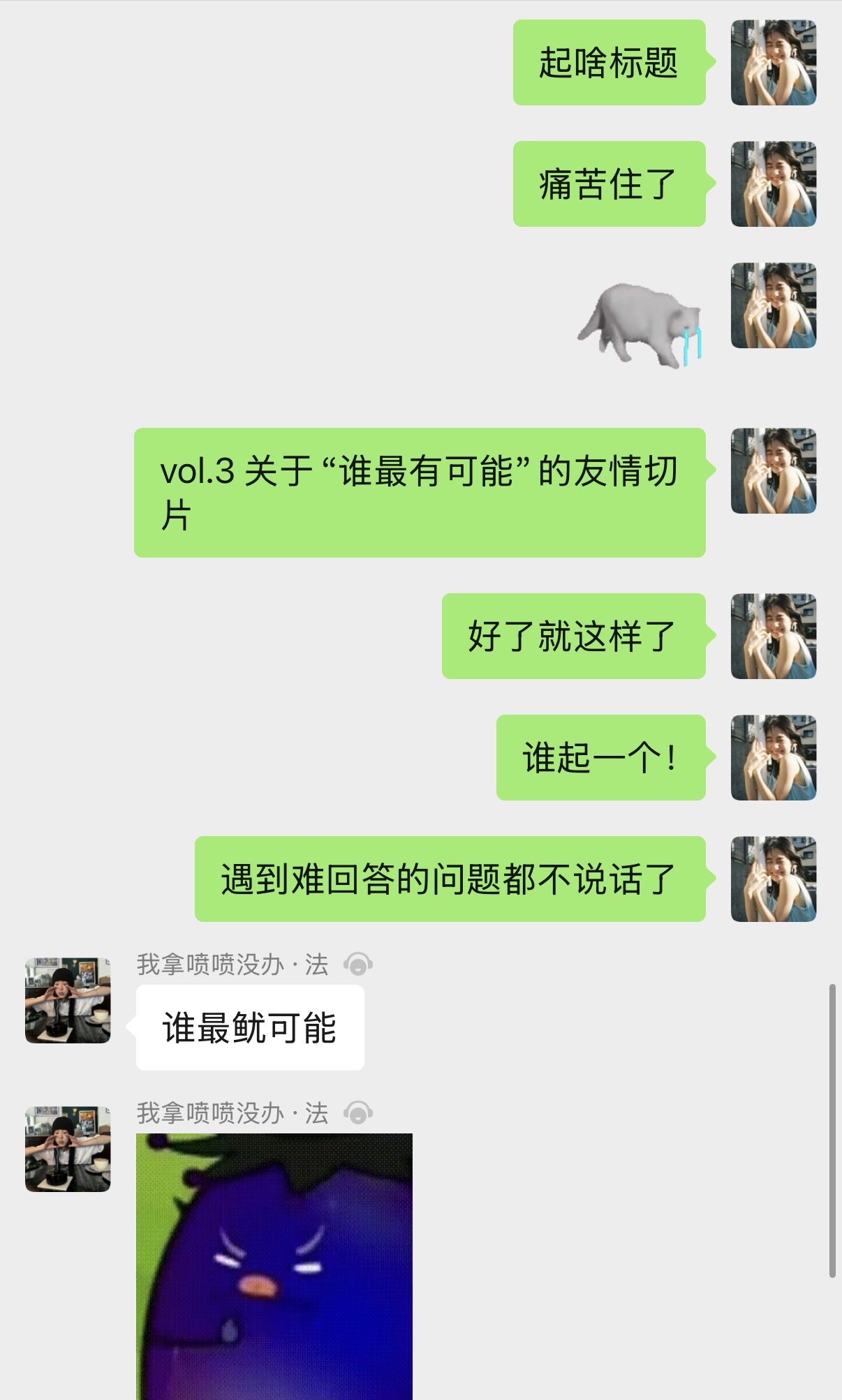The image size is (842, 1400).
Task: Open avatar next to "好了就这样了"
Action: point(773,636)
